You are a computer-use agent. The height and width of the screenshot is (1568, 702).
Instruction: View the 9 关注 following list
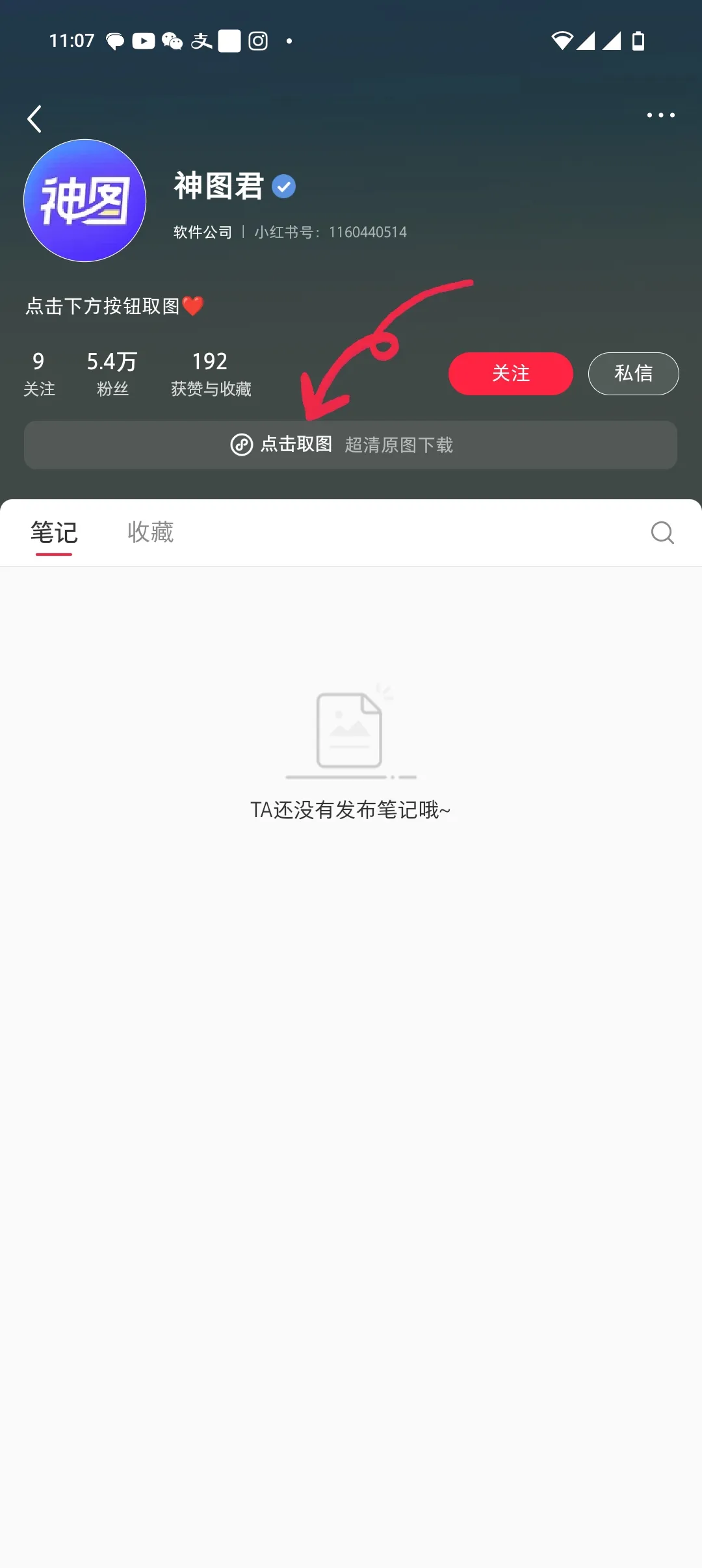point(39,374)
